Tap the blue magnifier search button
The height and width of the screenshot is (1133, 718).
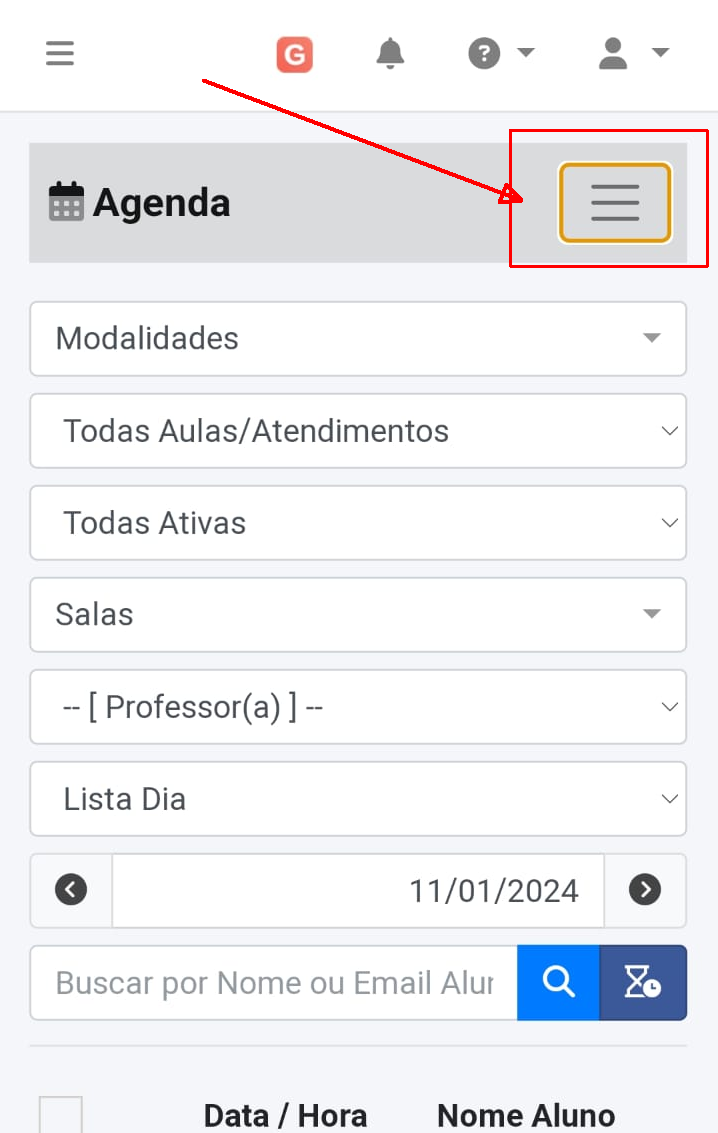(558, 983)
